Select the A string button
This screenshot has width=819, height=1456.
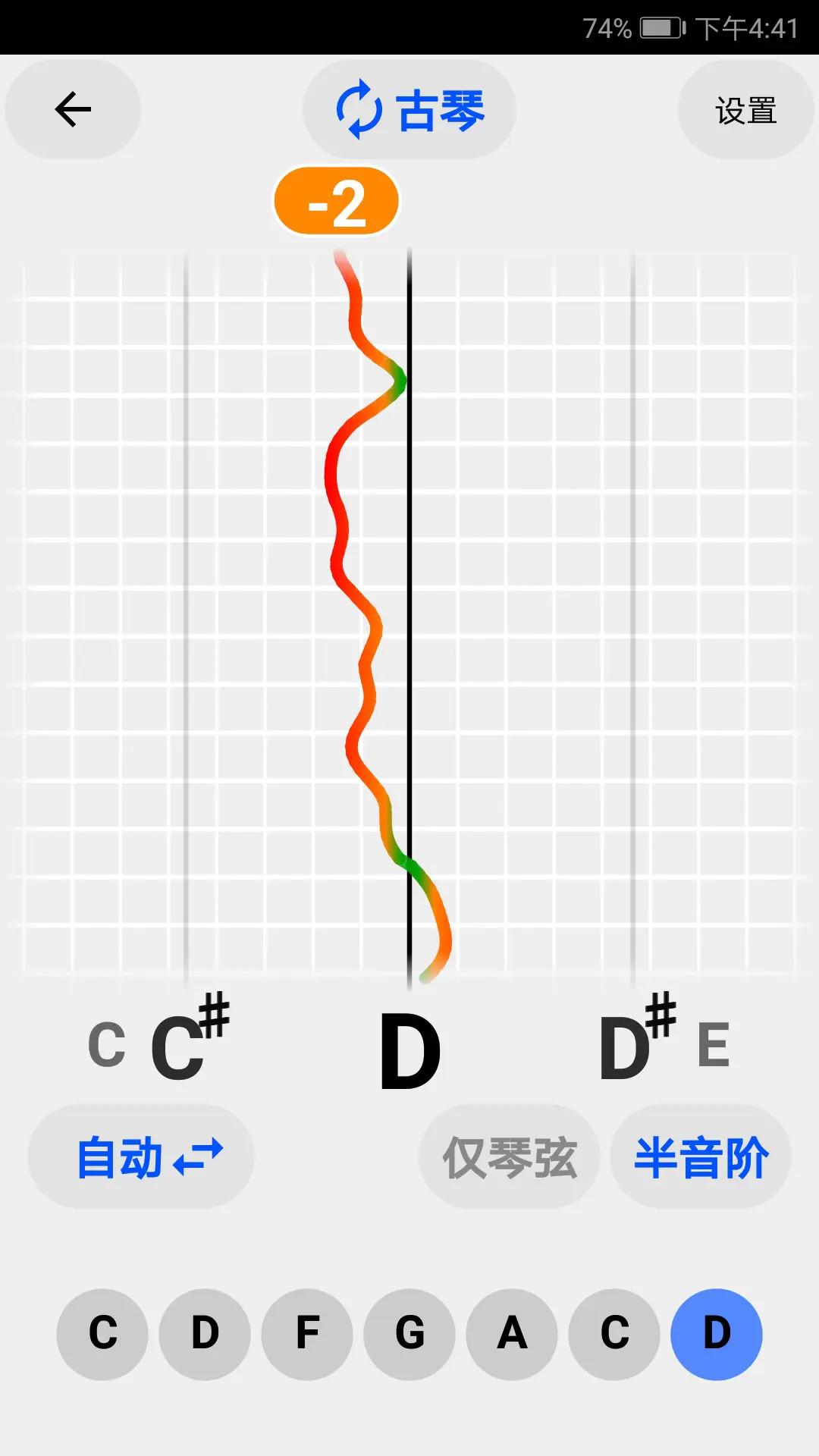point(512,1334)
